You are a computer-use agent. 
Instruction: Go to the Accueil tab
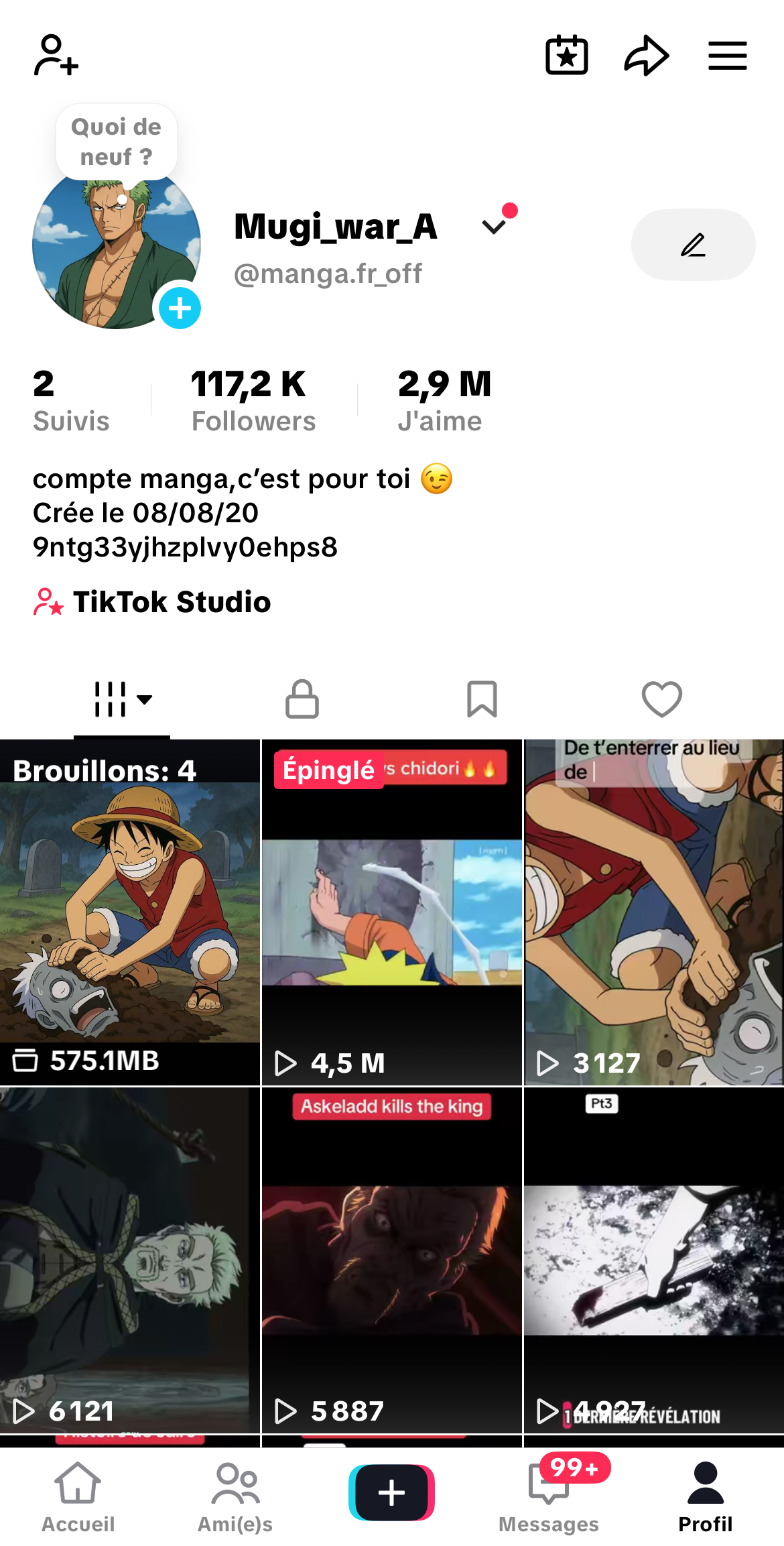(x=78, y=1496)
